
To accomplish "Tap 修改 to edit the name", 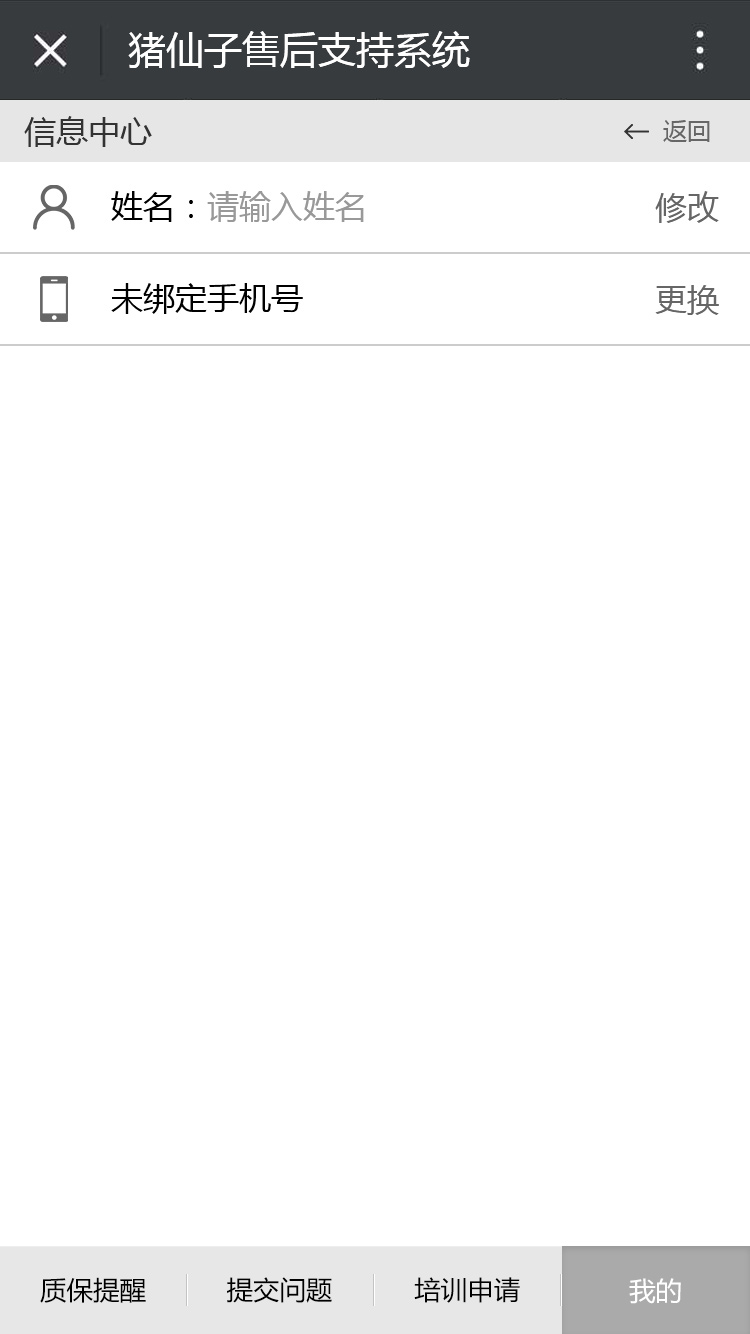I will coord(686,207).
